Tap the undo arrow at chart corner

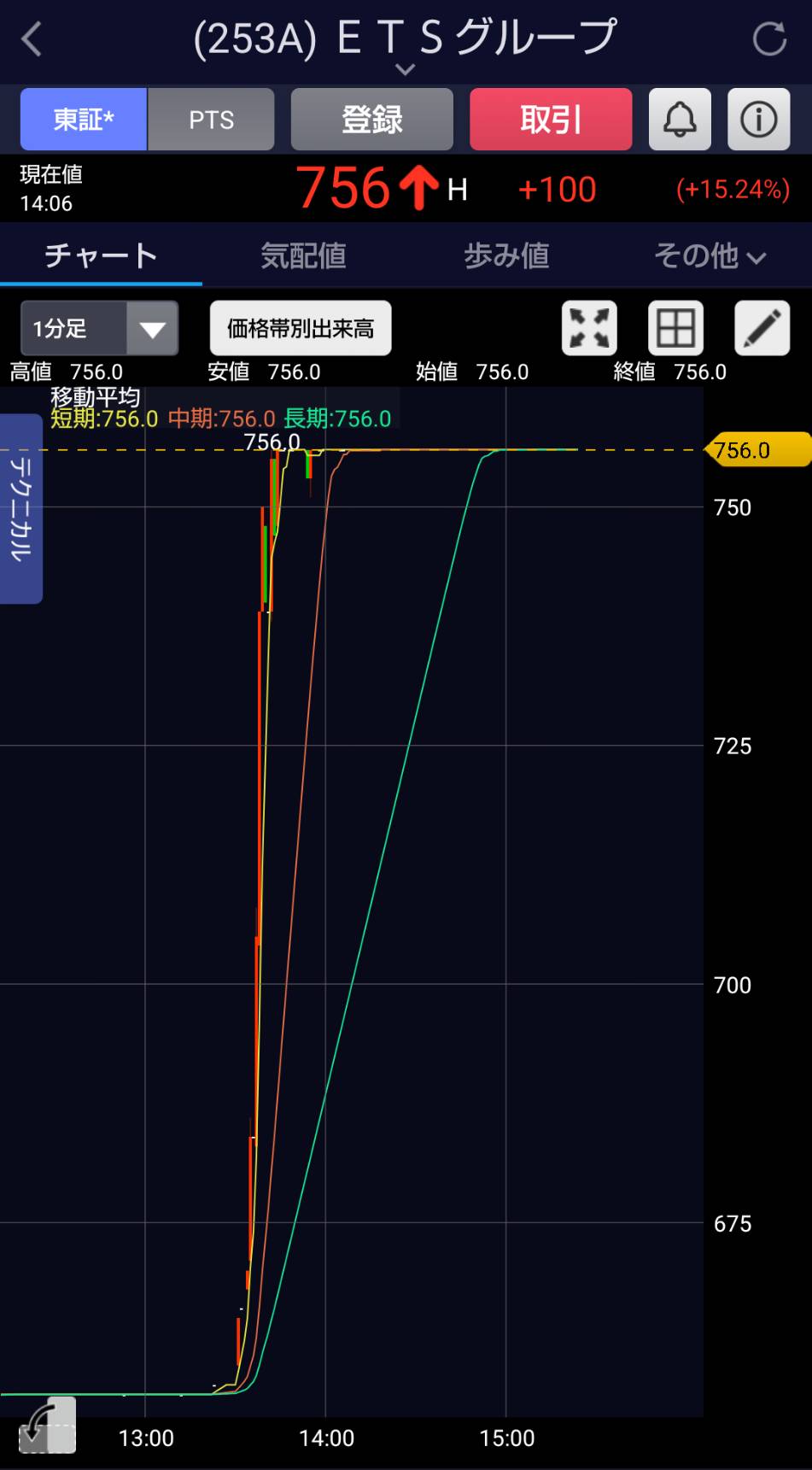(x=48, y=1425)
